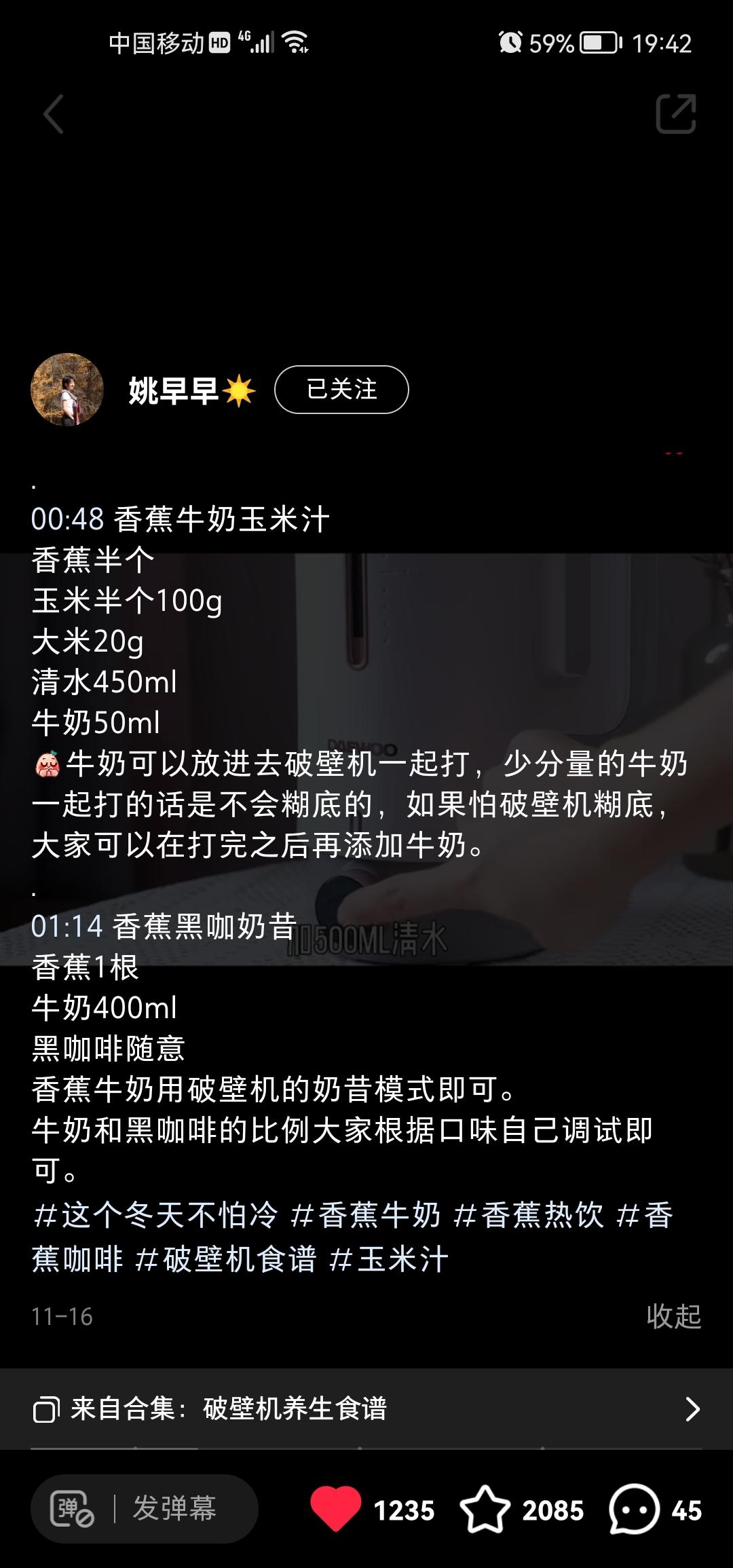Open the #破壁机食谱 hashtag
The height and width of the screenshot is (1568, 733).
(226, 1259)
